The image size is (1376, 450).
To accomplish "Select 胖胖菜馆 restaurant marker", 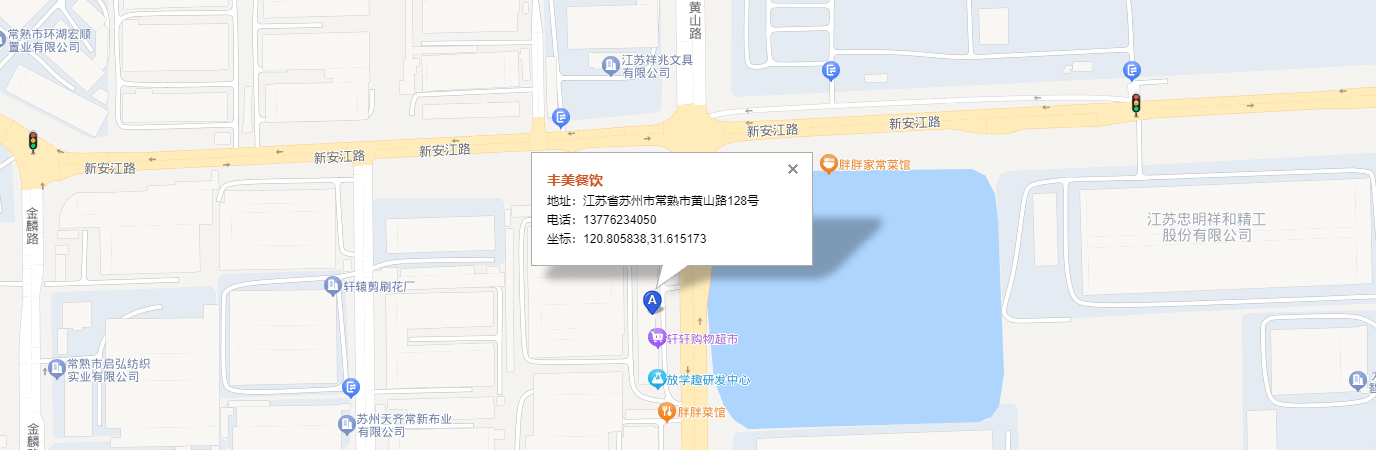I will point(666,411).
